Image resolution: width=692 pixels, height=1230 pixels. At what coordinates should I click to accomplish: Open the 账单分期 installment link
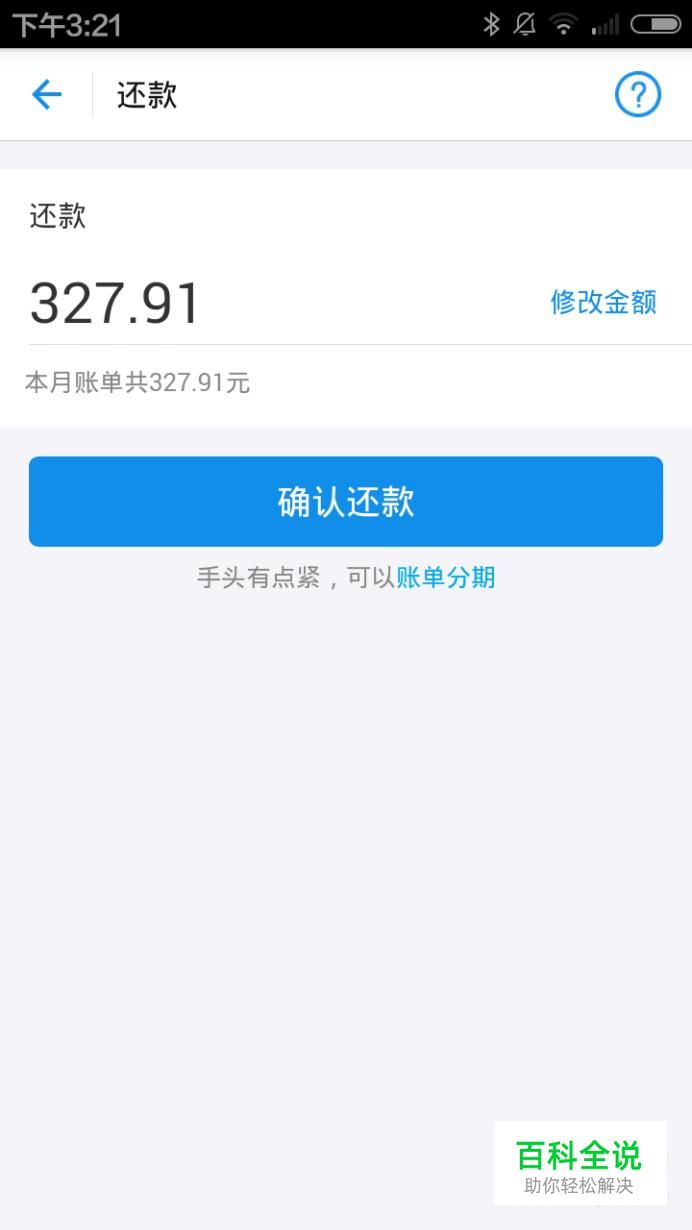pos(446,577)
